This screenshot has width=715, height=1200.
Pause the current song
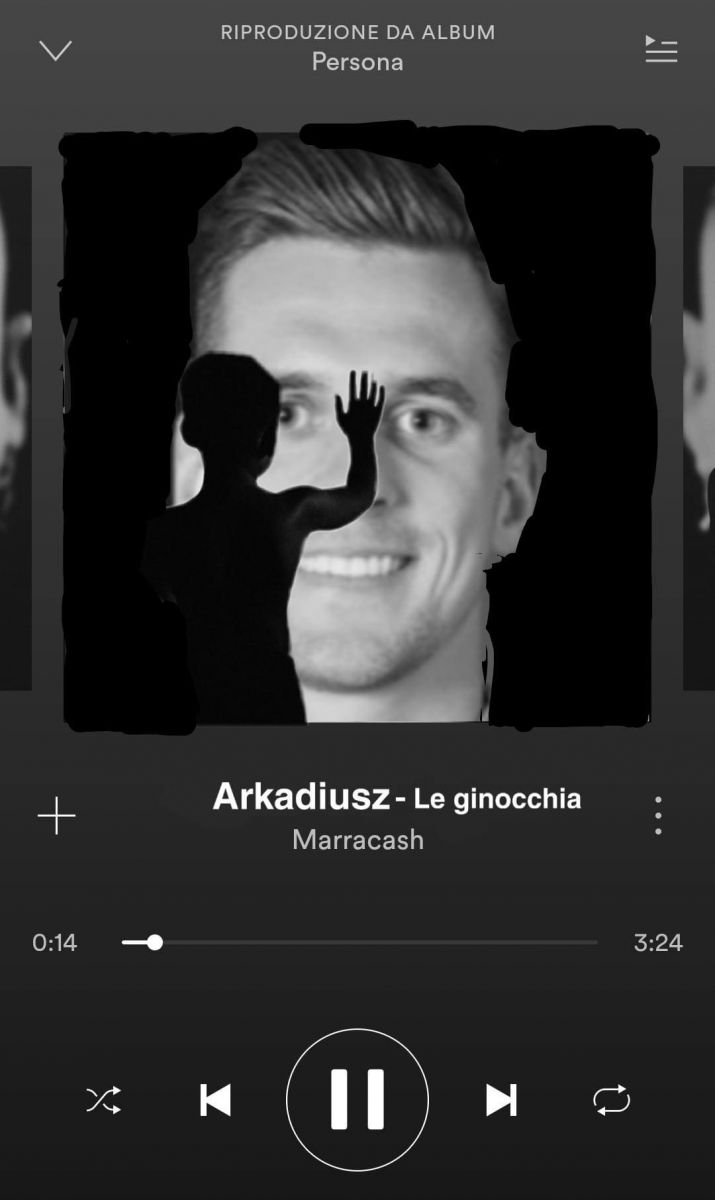(x=357, y=1100)
